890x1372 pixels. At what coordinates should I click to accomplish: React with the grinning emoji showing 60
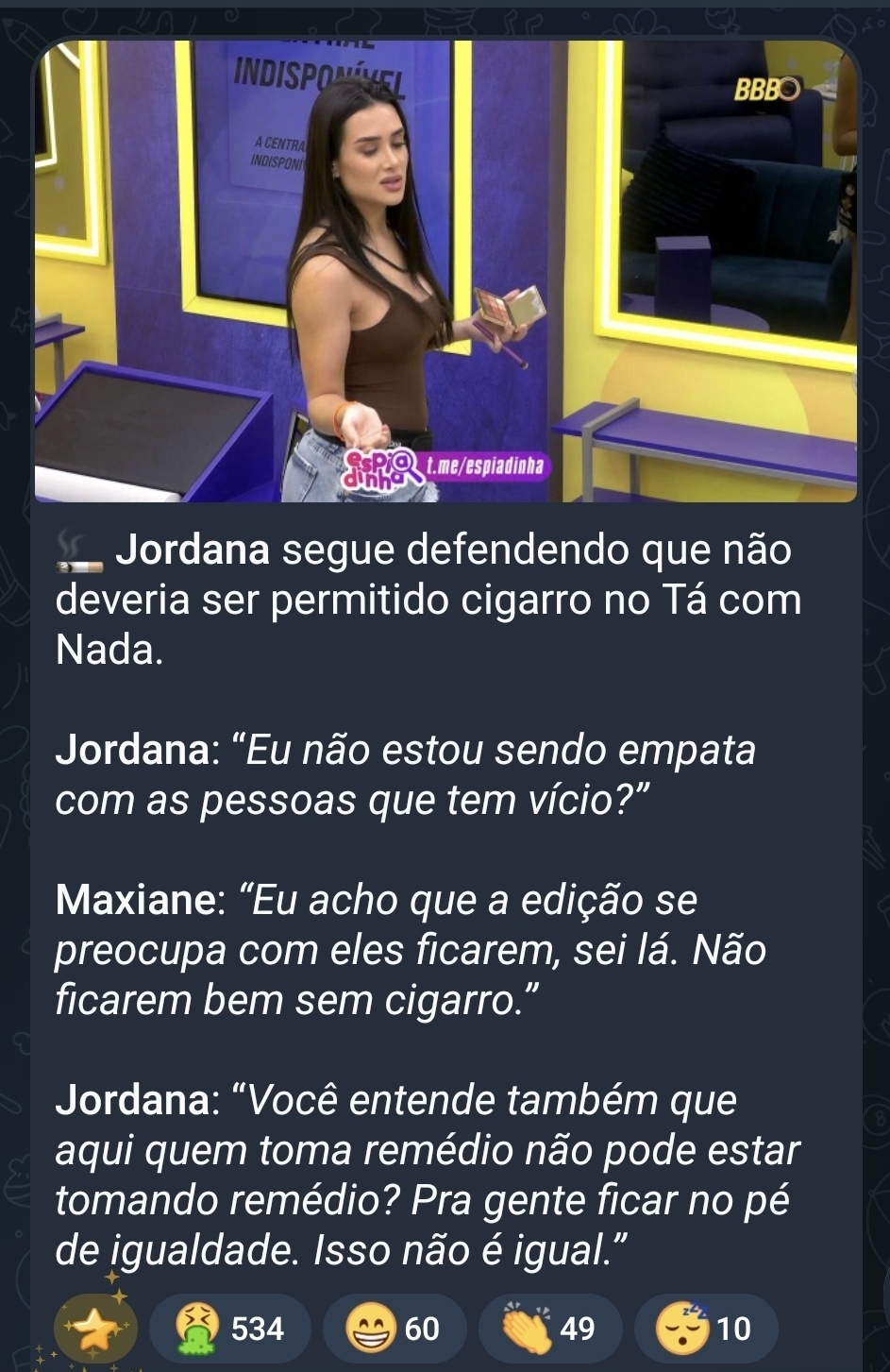395,1329
